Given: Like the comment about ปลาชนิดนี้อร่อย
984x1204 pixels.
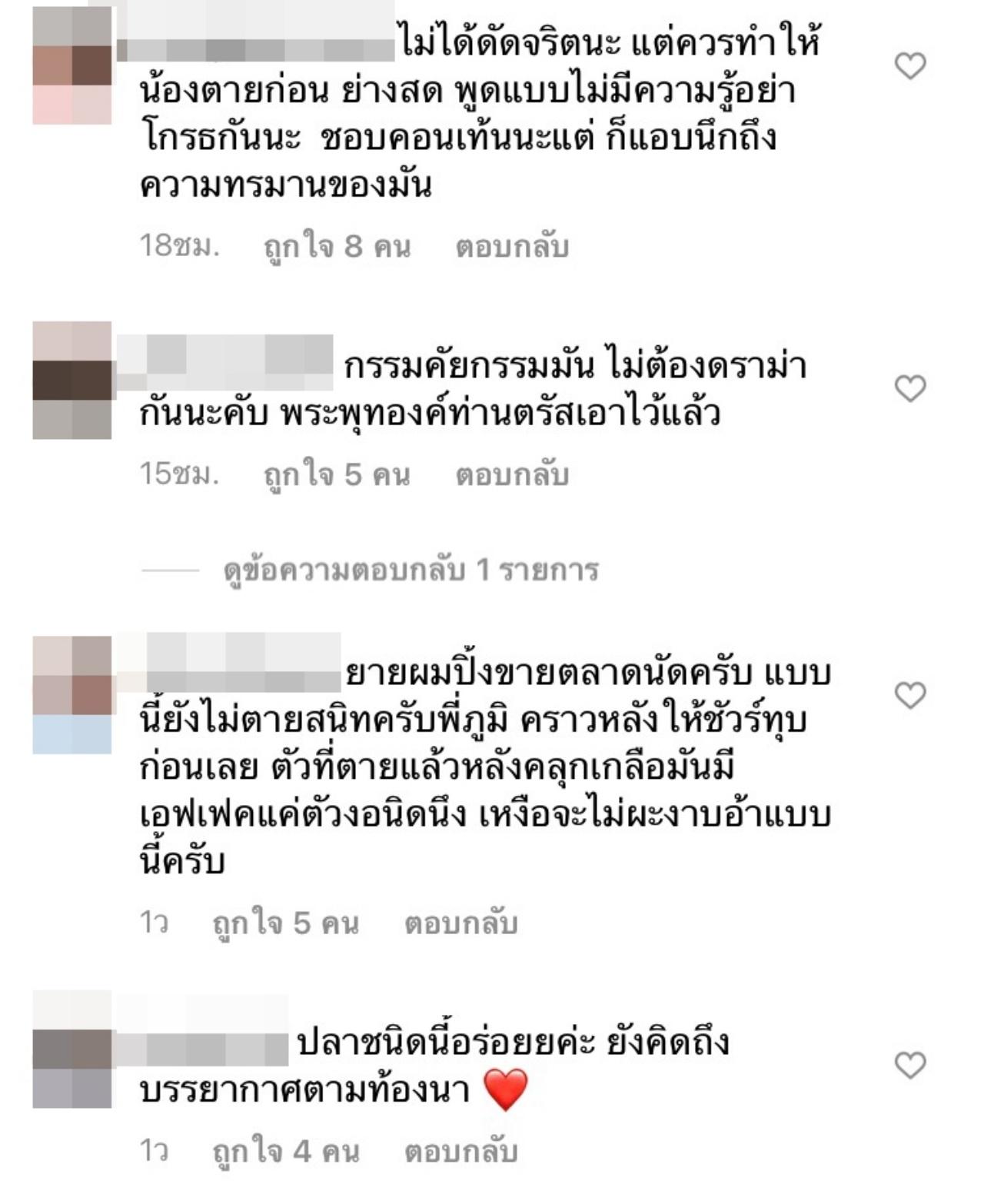Looking at the screenshot, I should pyautogui.click(x=910, y=1065).
